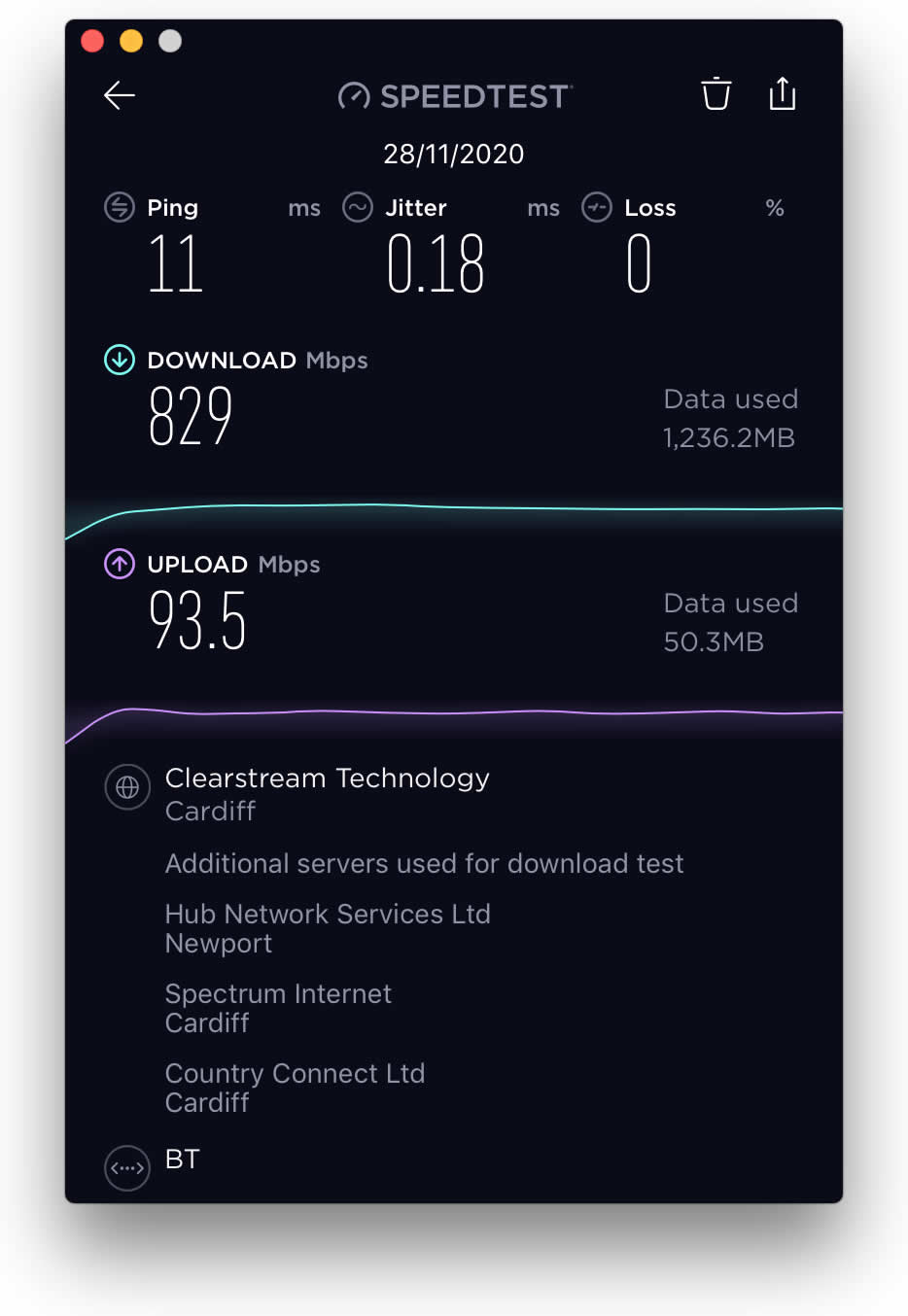Screen dimensions: 908x1316
Task: Close the window with the red button
Action: [92, 41]
